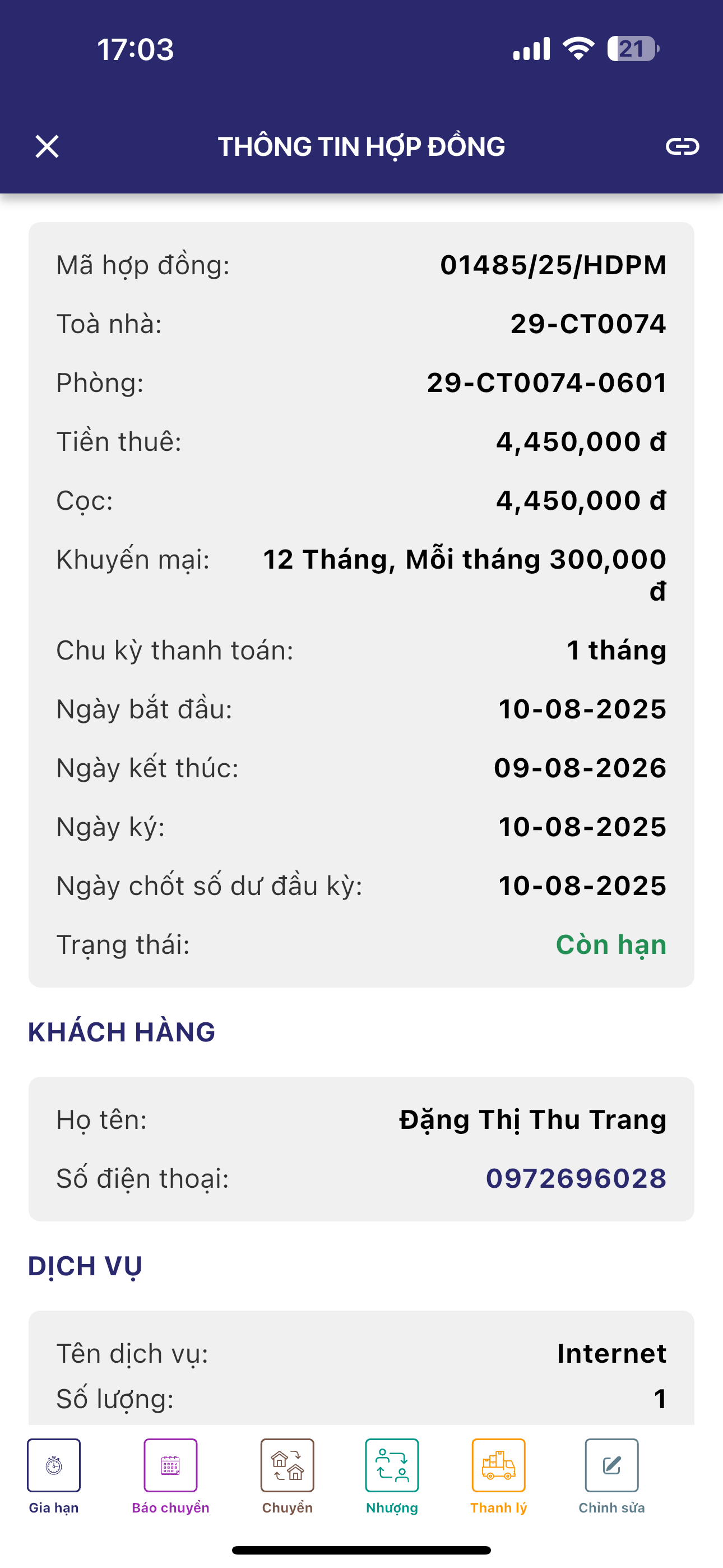Image resolution: width=723 pixels, height=1568 pixels.
Task: Edit the contract with Chỉnh sửa
Action: [x=611, y=1465]
